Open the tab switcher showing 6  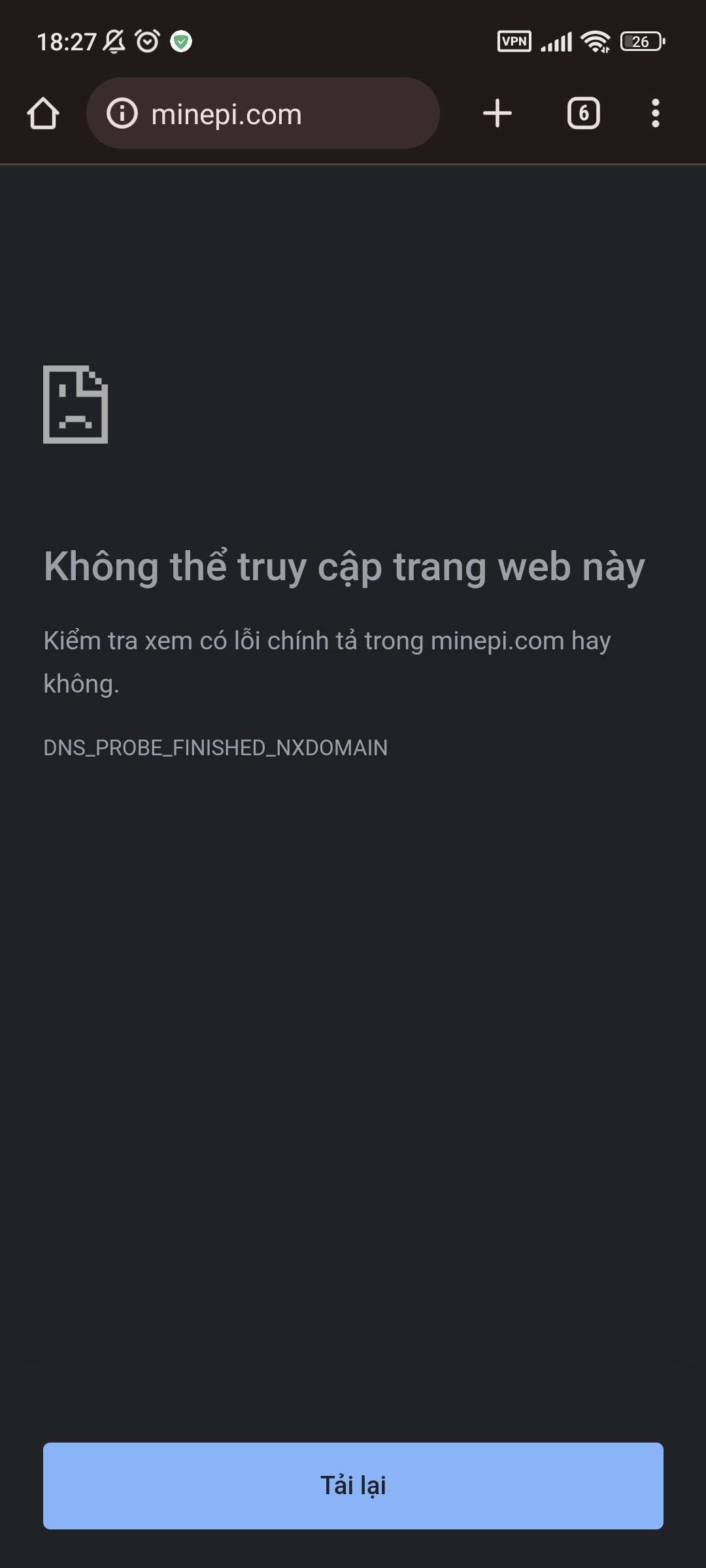point(583,114)
